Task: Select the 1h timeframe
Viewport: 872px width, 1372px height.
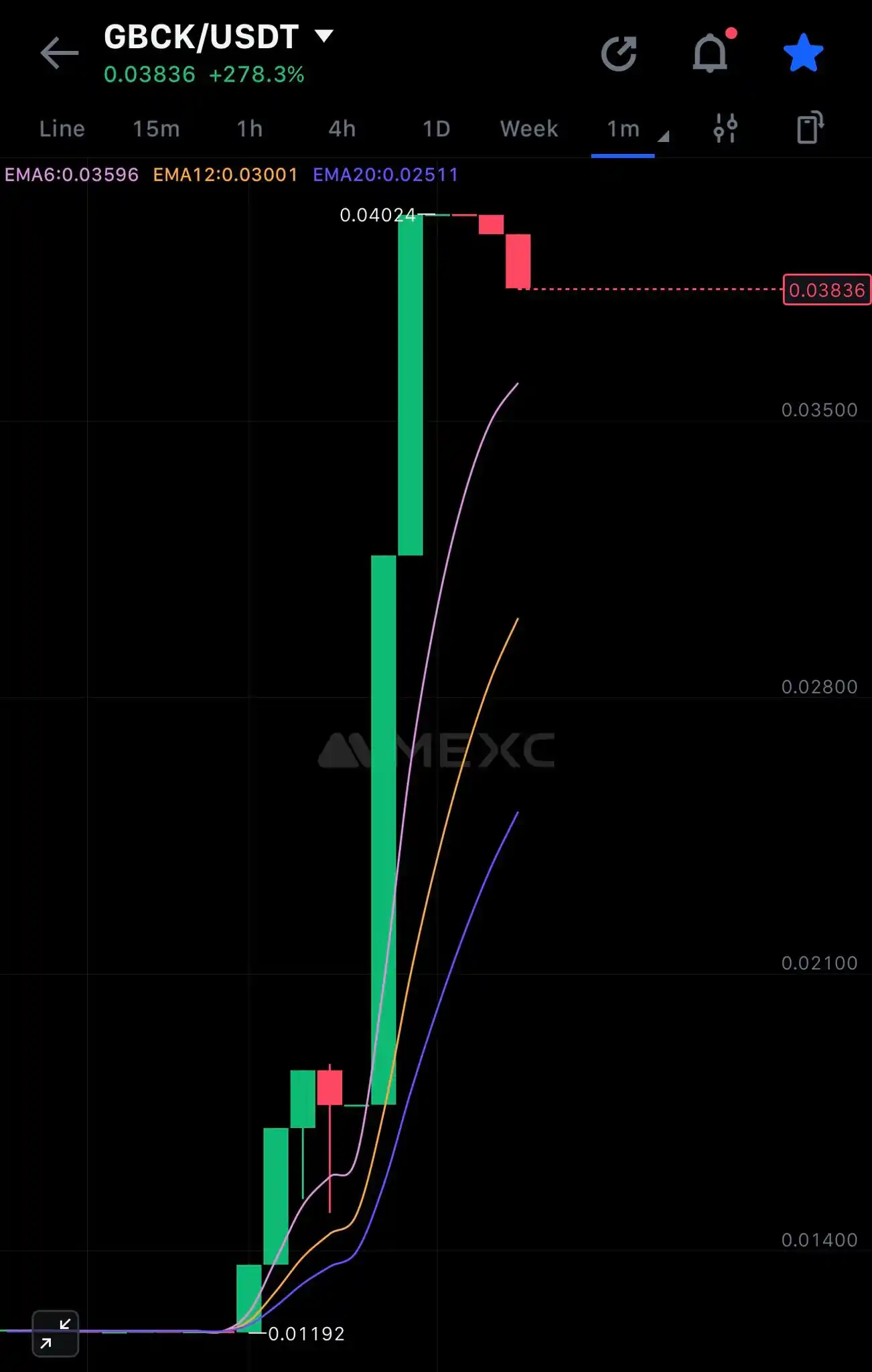Action: [x=249, y=129]
